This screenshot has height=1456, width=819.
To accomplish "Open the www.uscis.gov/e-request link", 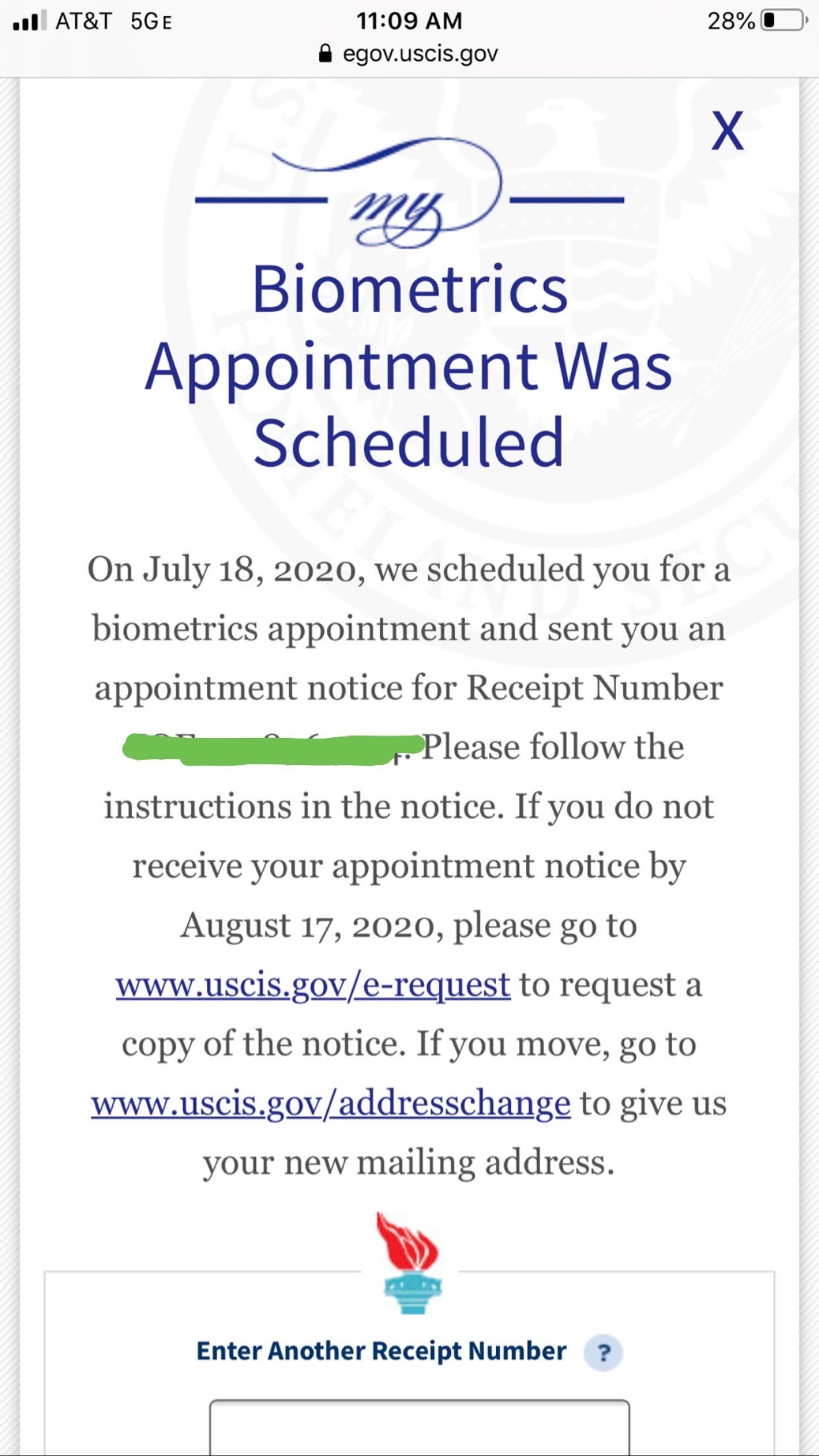I will tap(313, 985).
